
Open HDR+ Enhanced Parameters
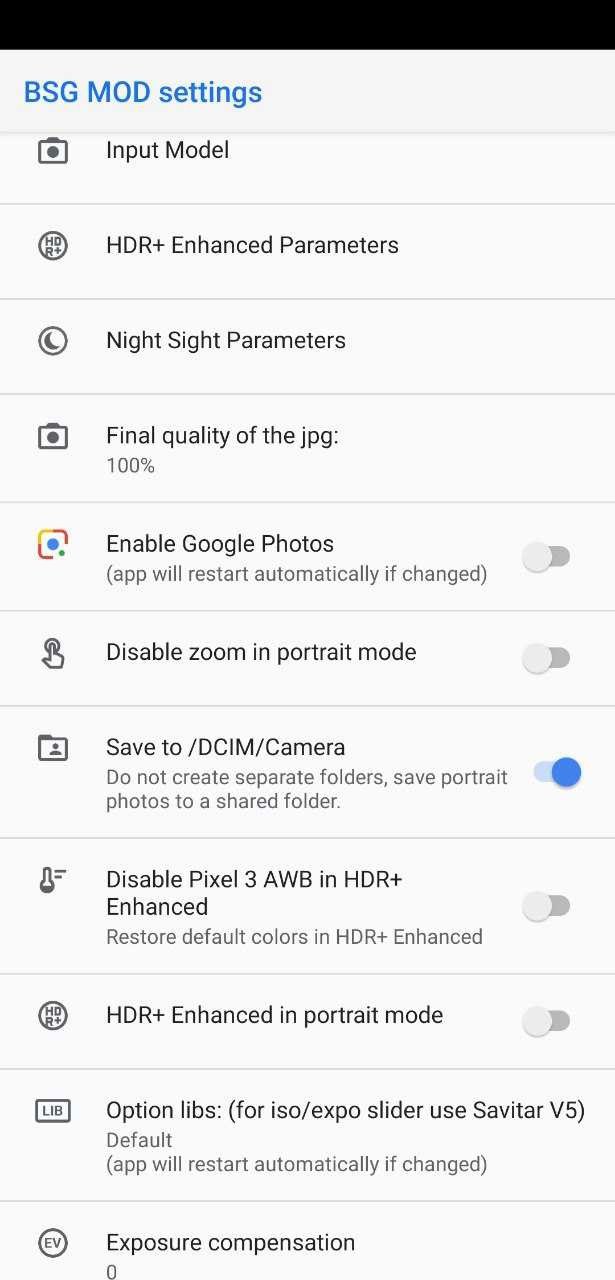(x=307, y=251)
